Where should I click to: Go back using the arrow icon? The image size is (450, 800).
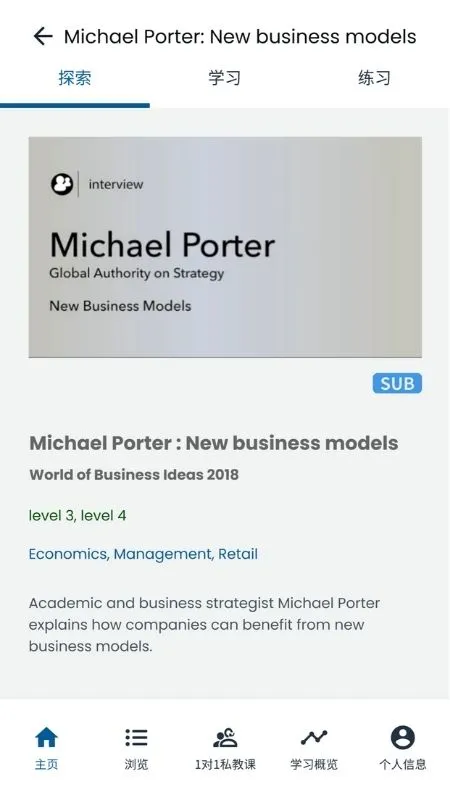[43, 36]
